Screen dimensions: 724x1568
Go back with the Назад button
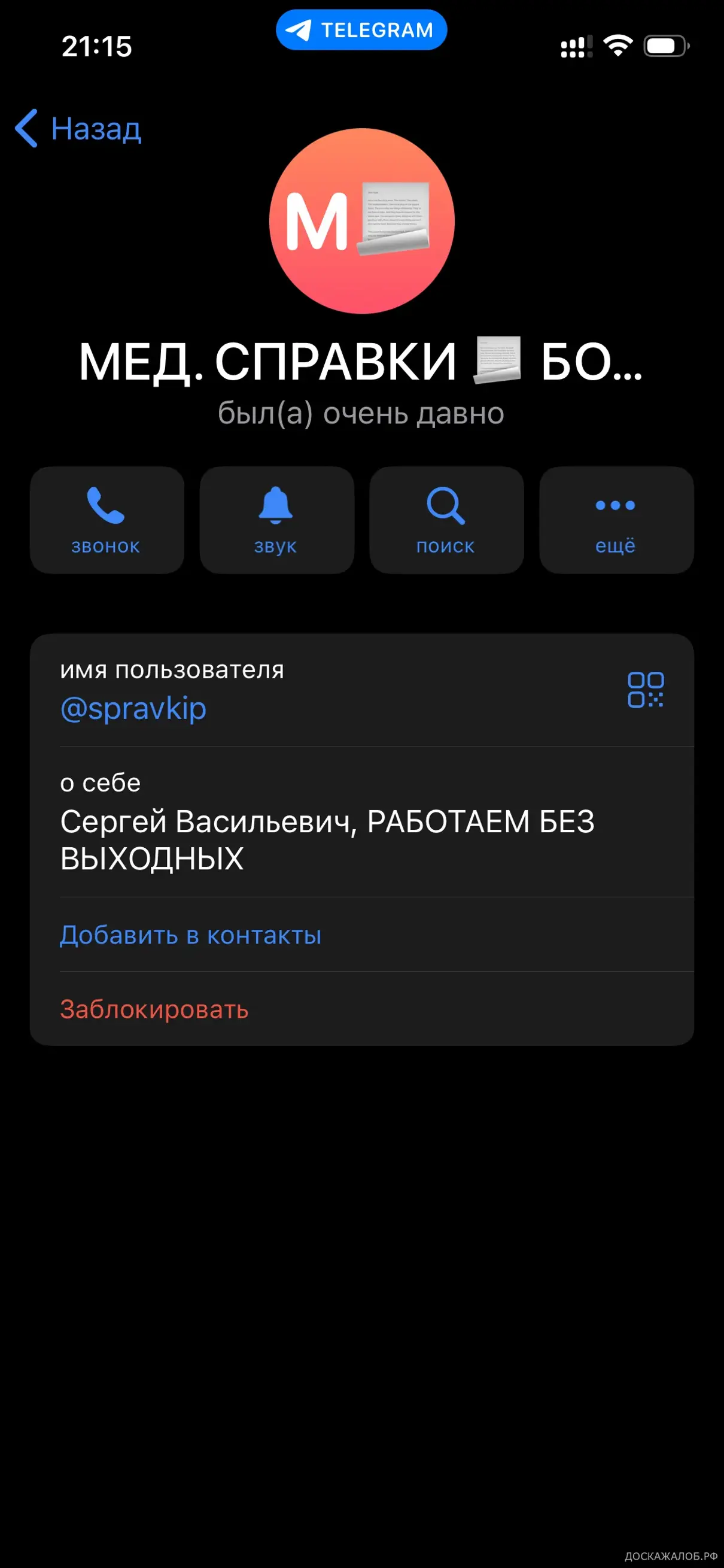click(x=78, y=129)
